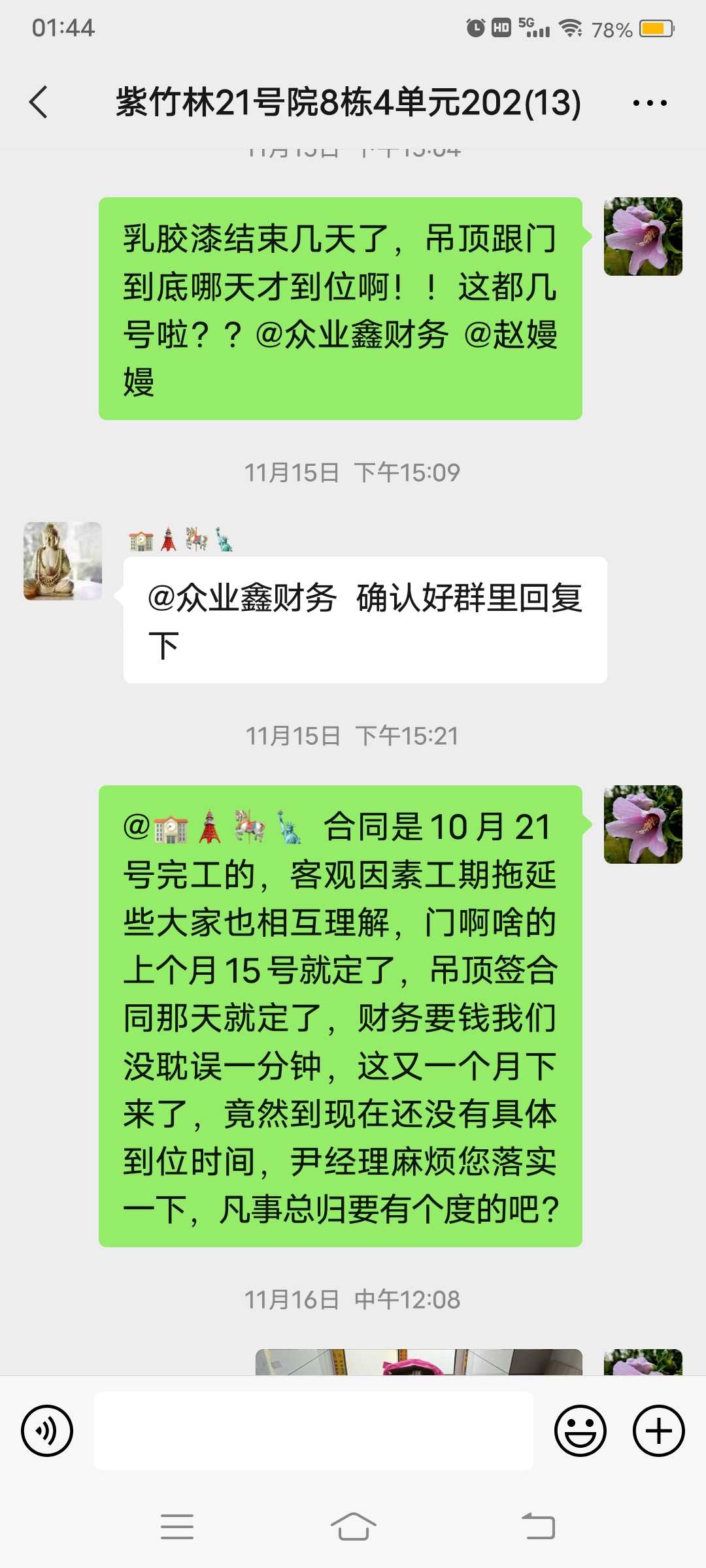706x1568 pixels.
Task: Open the partially visible photo message
Action: [418, 1362]
